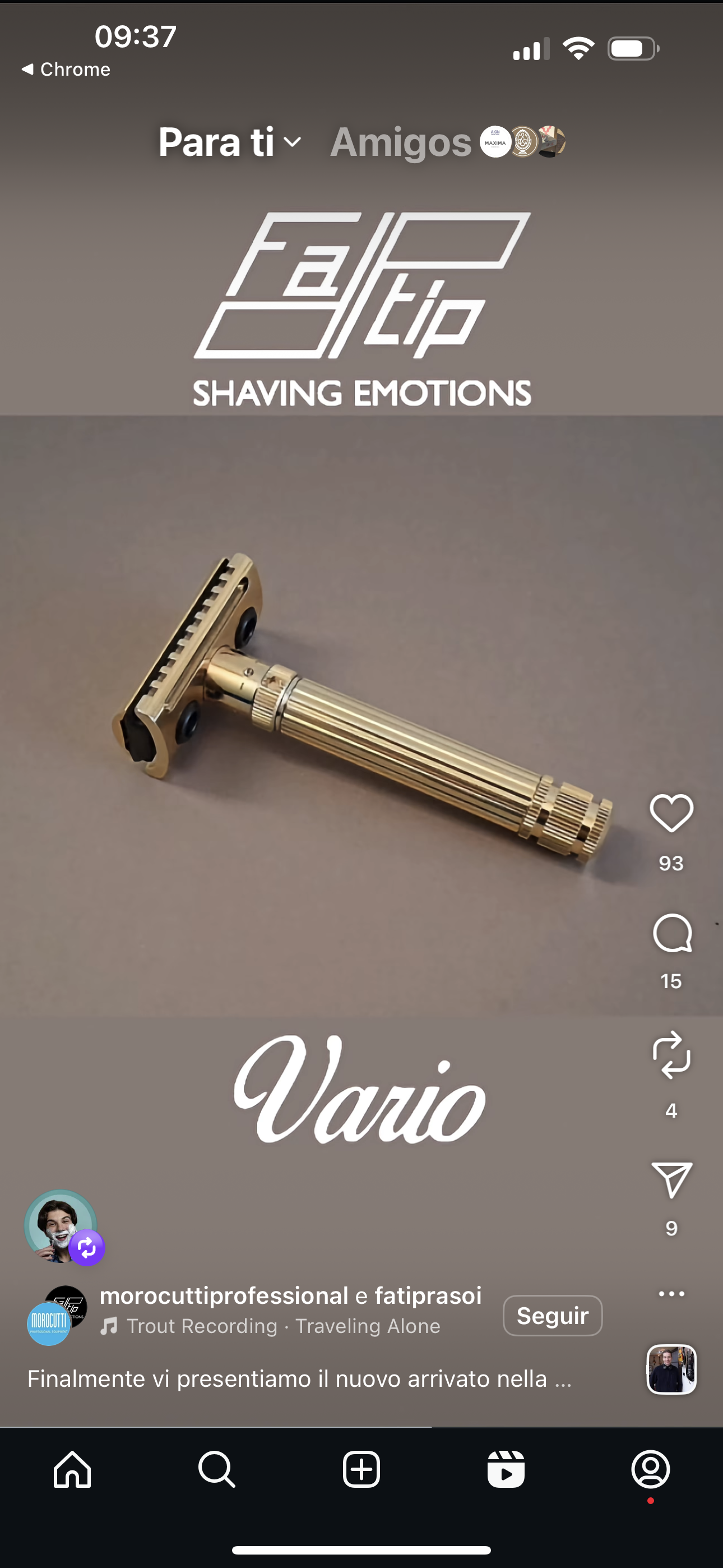Open the audio thumbnail beside the caption
Screen dimensions: 723x1568
pos(671,1369)
